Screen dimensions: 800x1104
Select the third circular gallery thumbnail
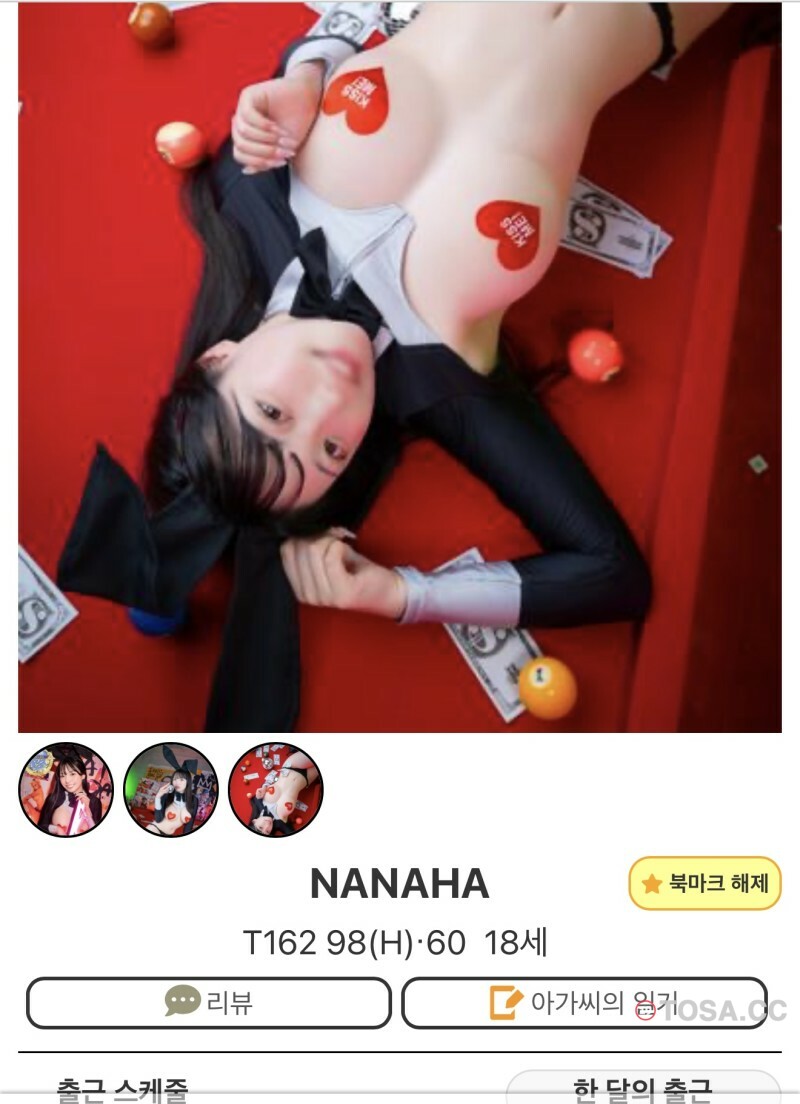(x=276, y=789)
